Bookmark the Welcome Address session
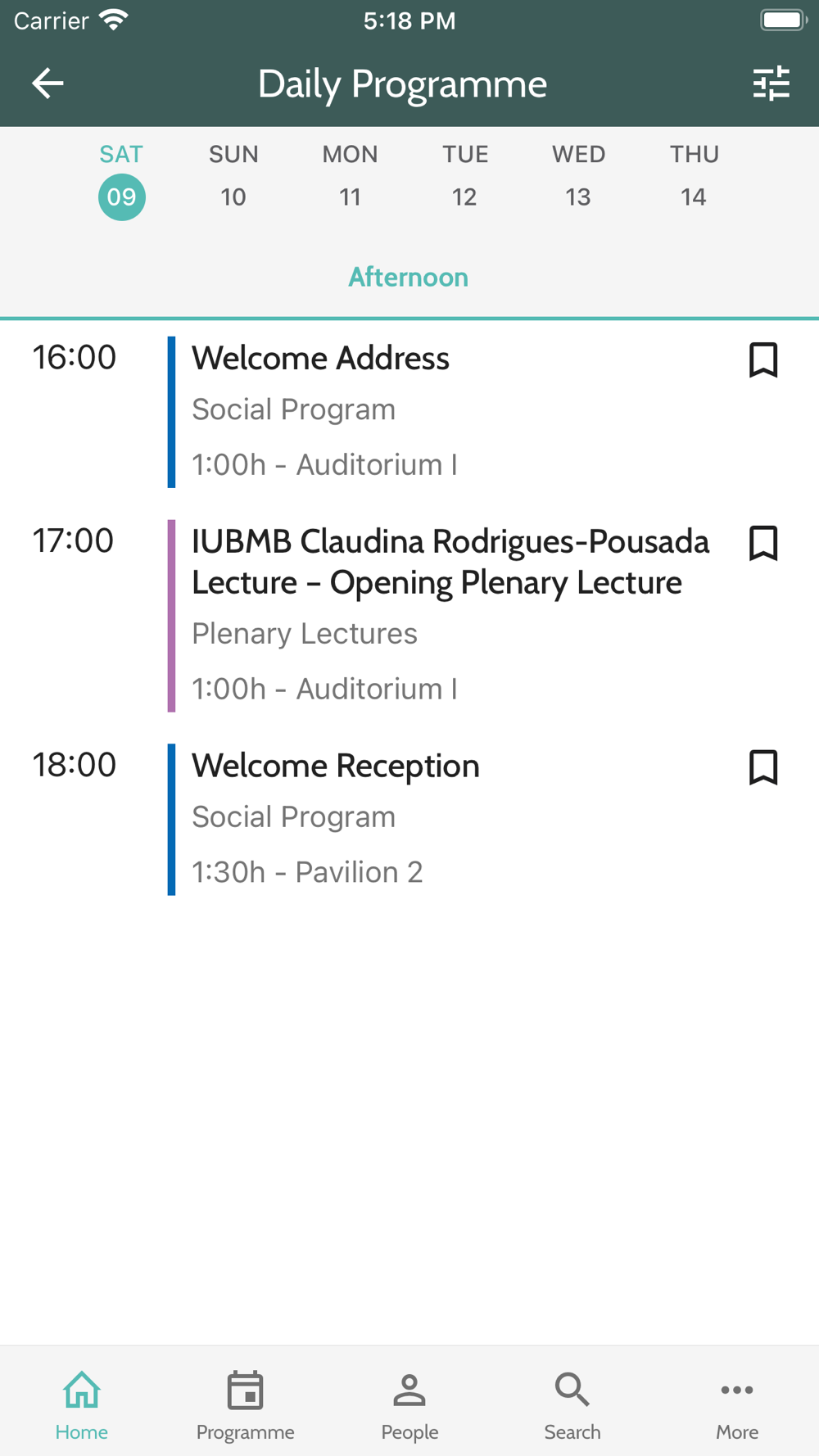 pos(763,360)
